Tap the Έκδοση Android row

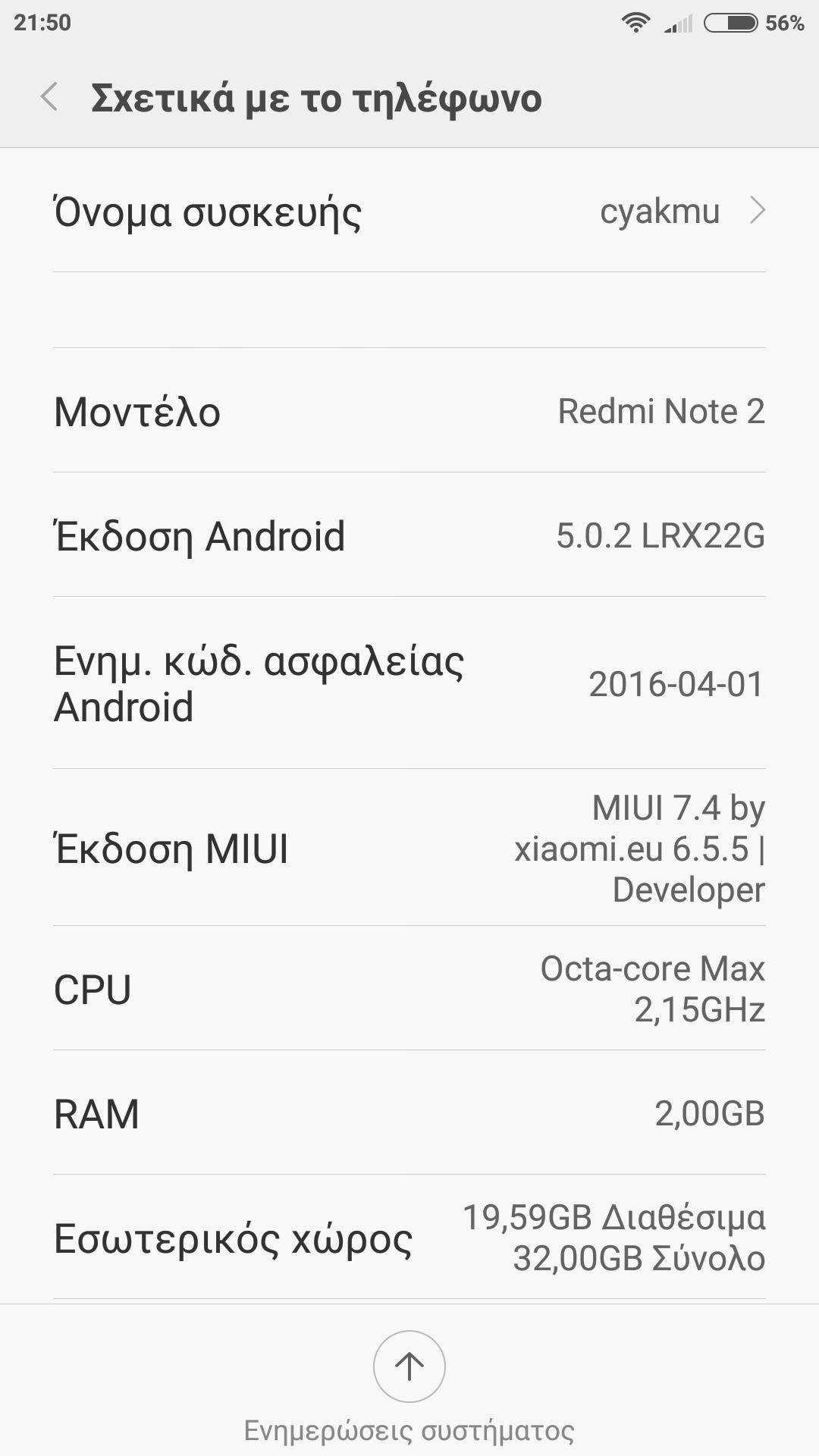409,535
